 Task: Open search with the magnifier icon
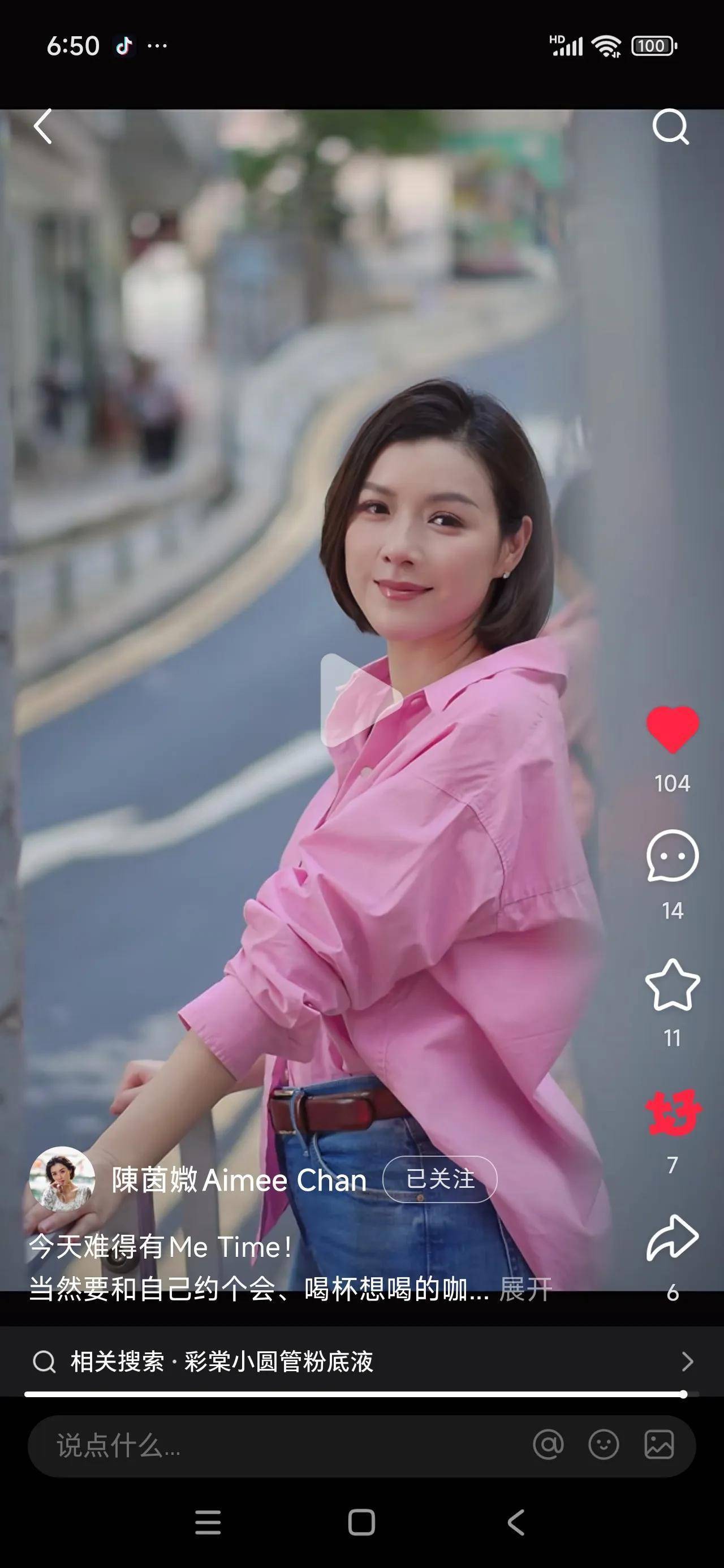670,127
